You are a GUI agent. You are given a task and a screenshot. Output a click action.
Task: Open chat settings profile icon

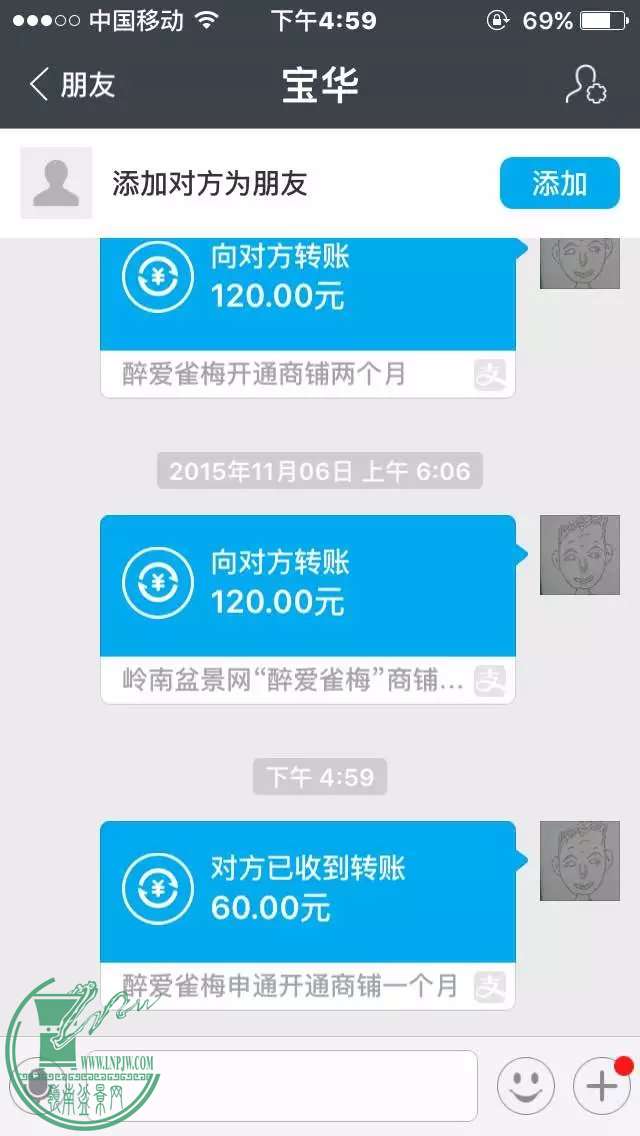[x=584, y=85]
